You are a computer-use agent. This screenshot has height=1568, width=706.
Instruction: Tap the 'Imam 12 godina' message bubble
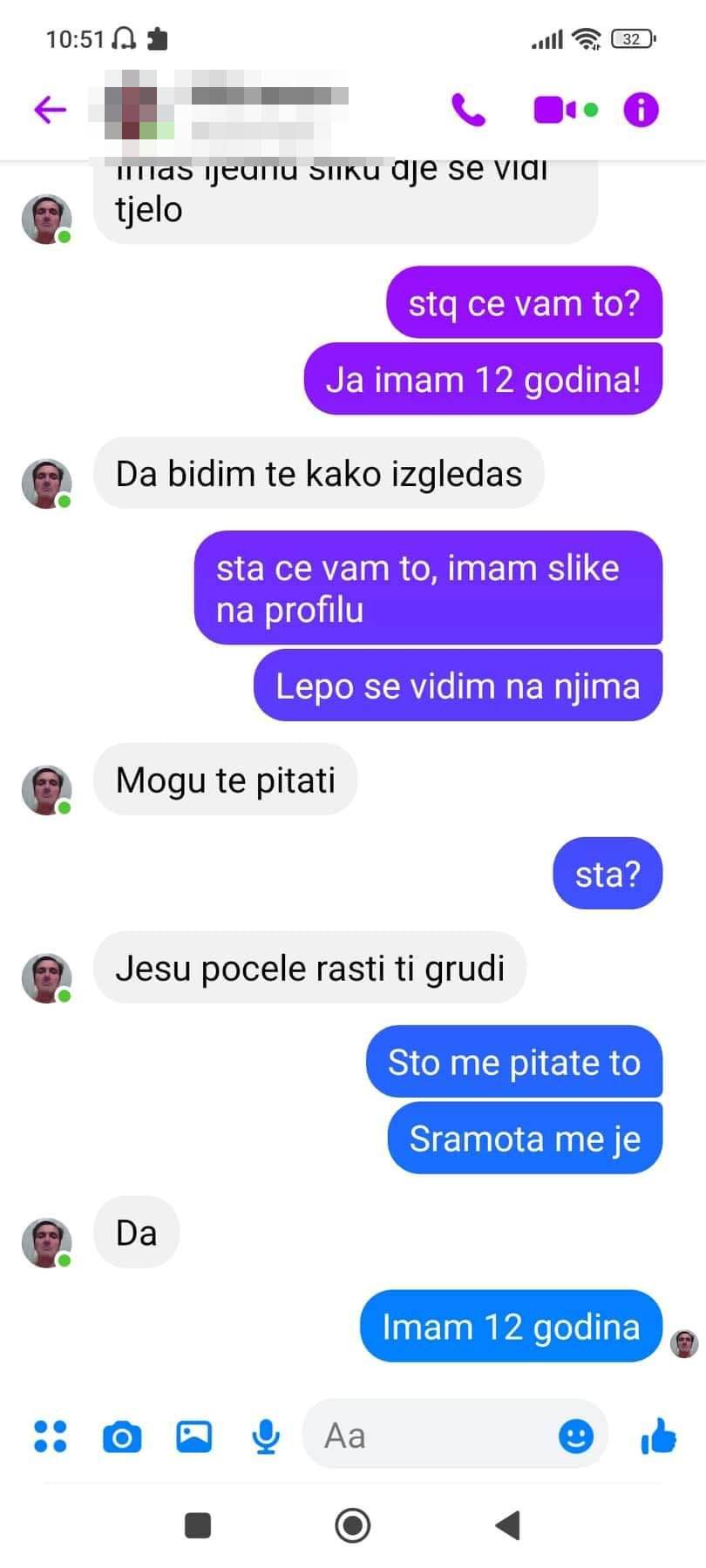point(510,1327)
